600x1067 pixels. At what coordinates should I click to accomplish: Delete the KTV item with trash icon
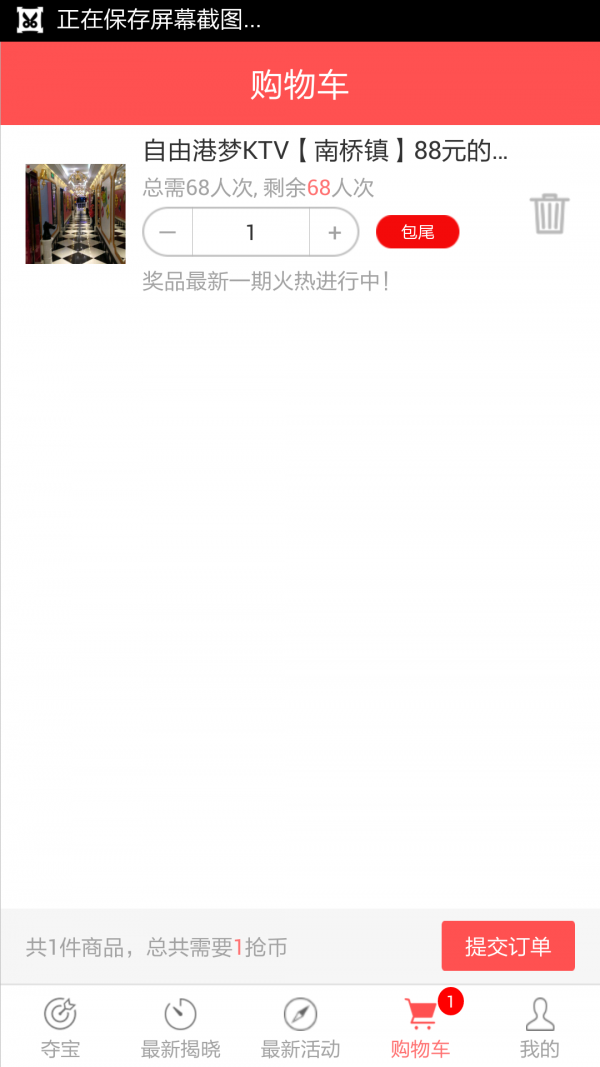(x=549, y=214)
